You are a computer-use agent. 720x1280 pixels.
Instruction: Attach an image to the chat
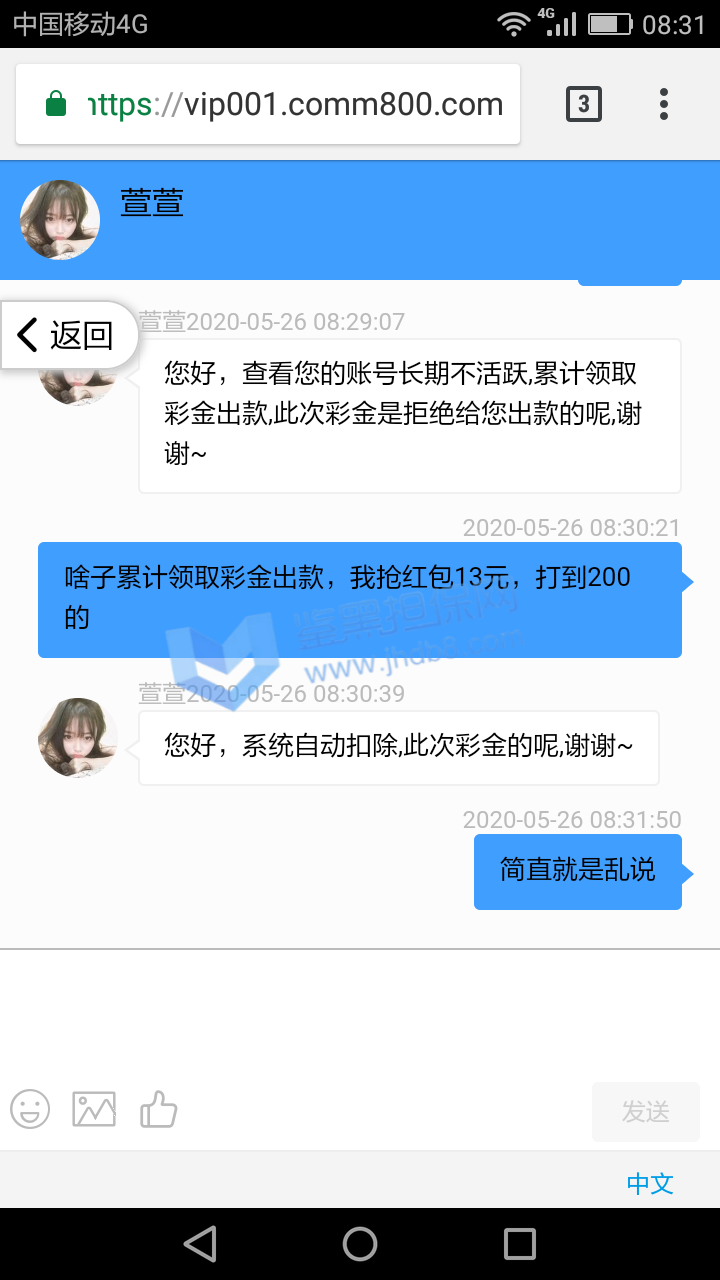tap(94, 1109)
